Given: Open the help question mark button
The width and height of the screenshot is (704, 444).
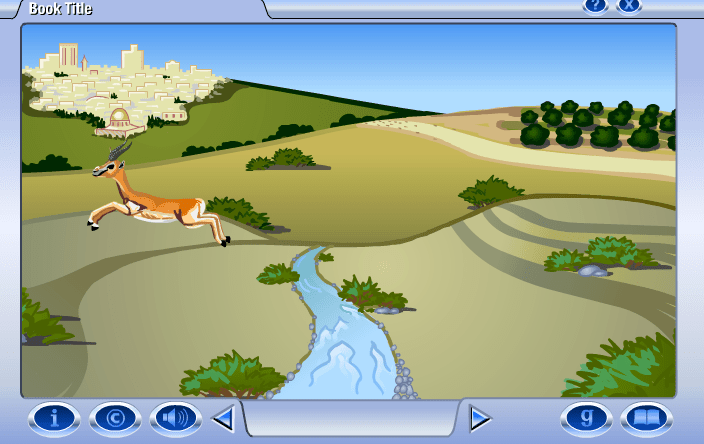Looking at the screenshot, I should pos(595,5).
